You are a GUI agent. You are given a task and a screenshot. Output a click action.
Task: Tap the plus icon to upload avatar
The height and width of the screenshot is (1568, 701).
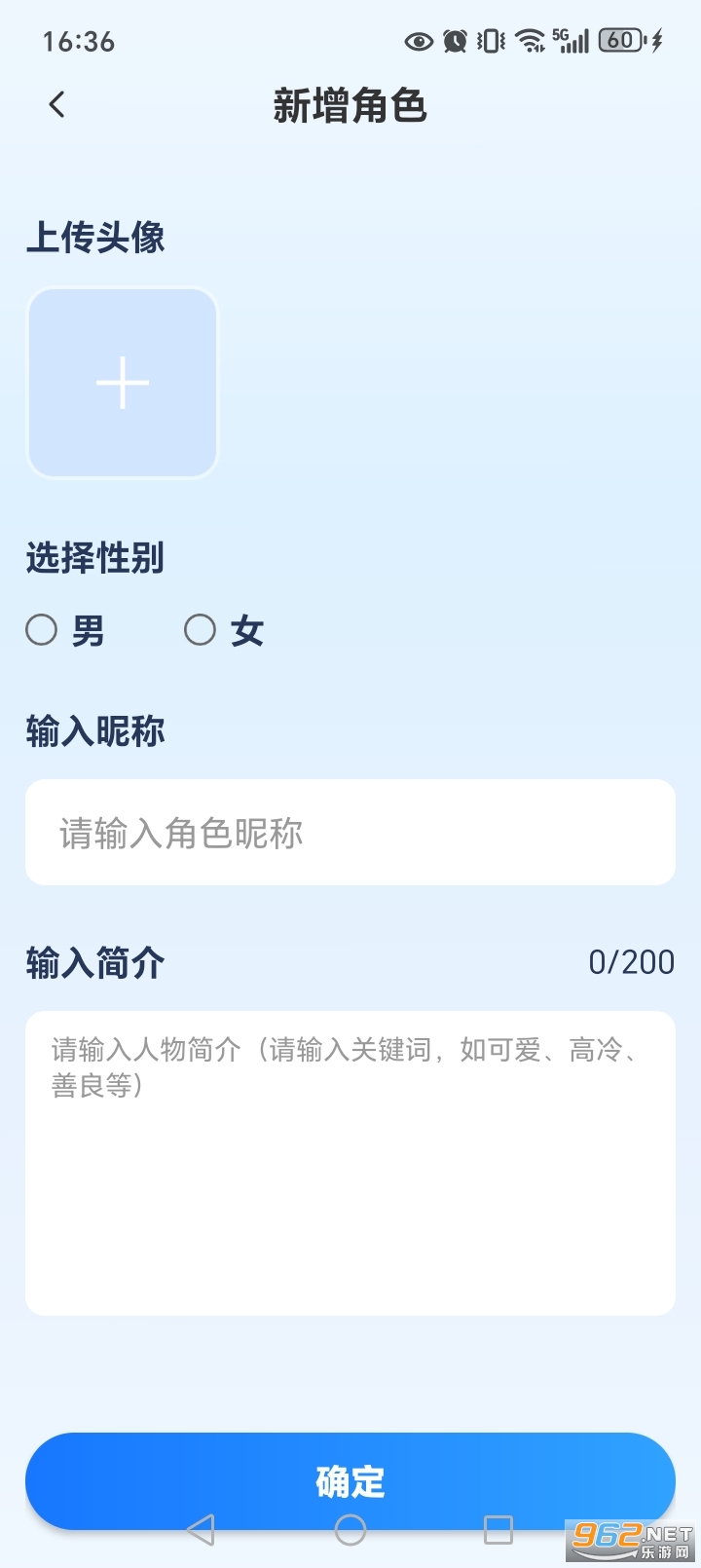coord(122,383)
